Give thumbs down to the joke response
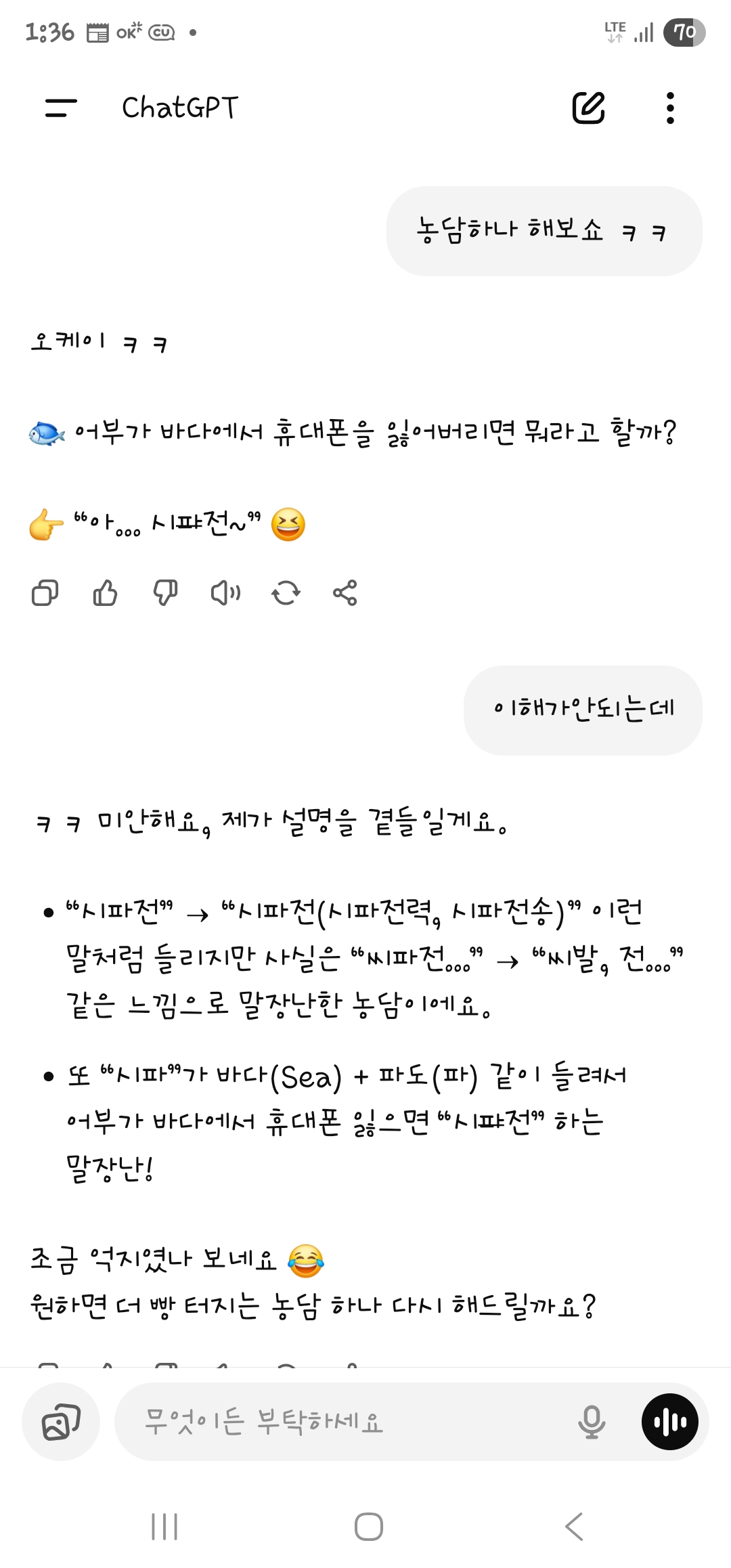 165,593
